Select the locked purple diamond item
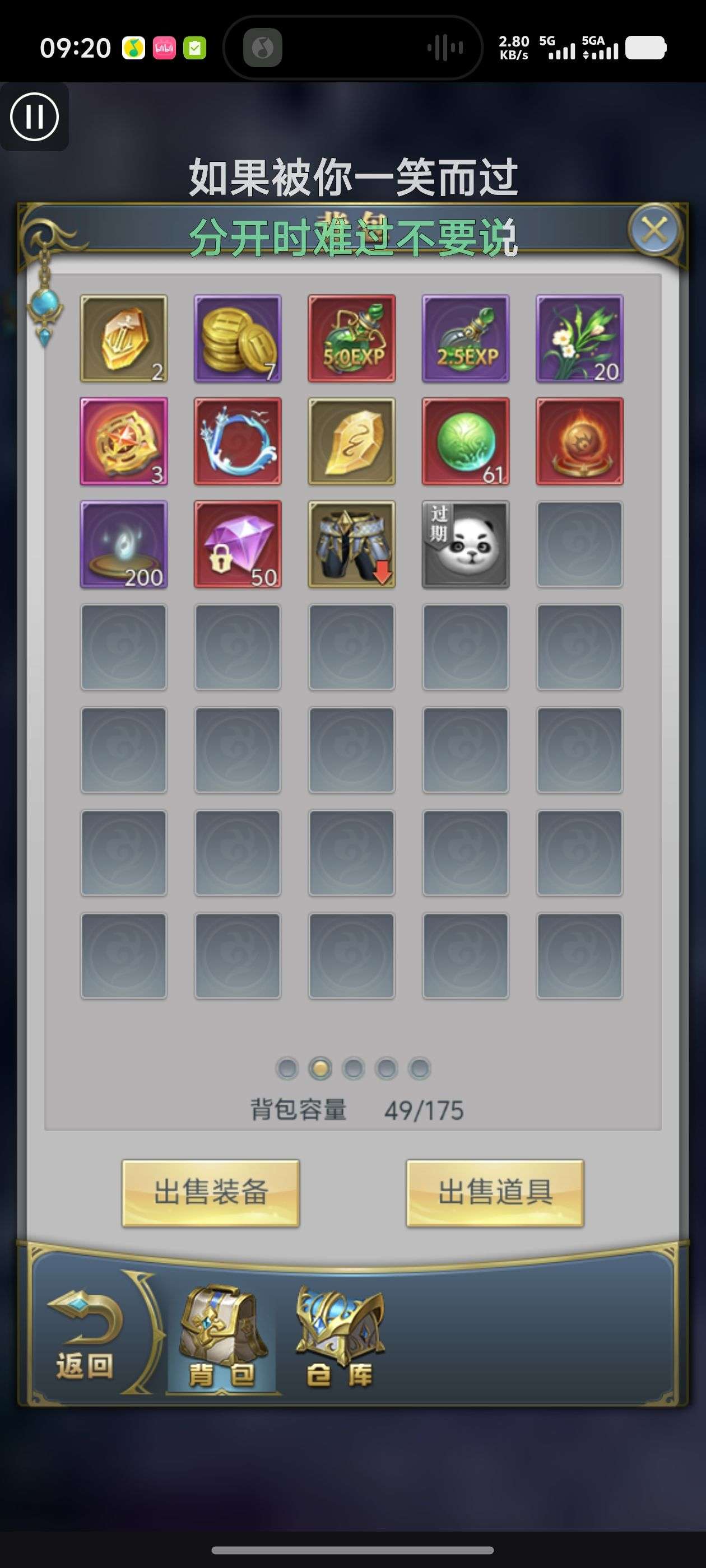Image resolution: width=706 pixels, height=1568 pixels. click(238, 544)
